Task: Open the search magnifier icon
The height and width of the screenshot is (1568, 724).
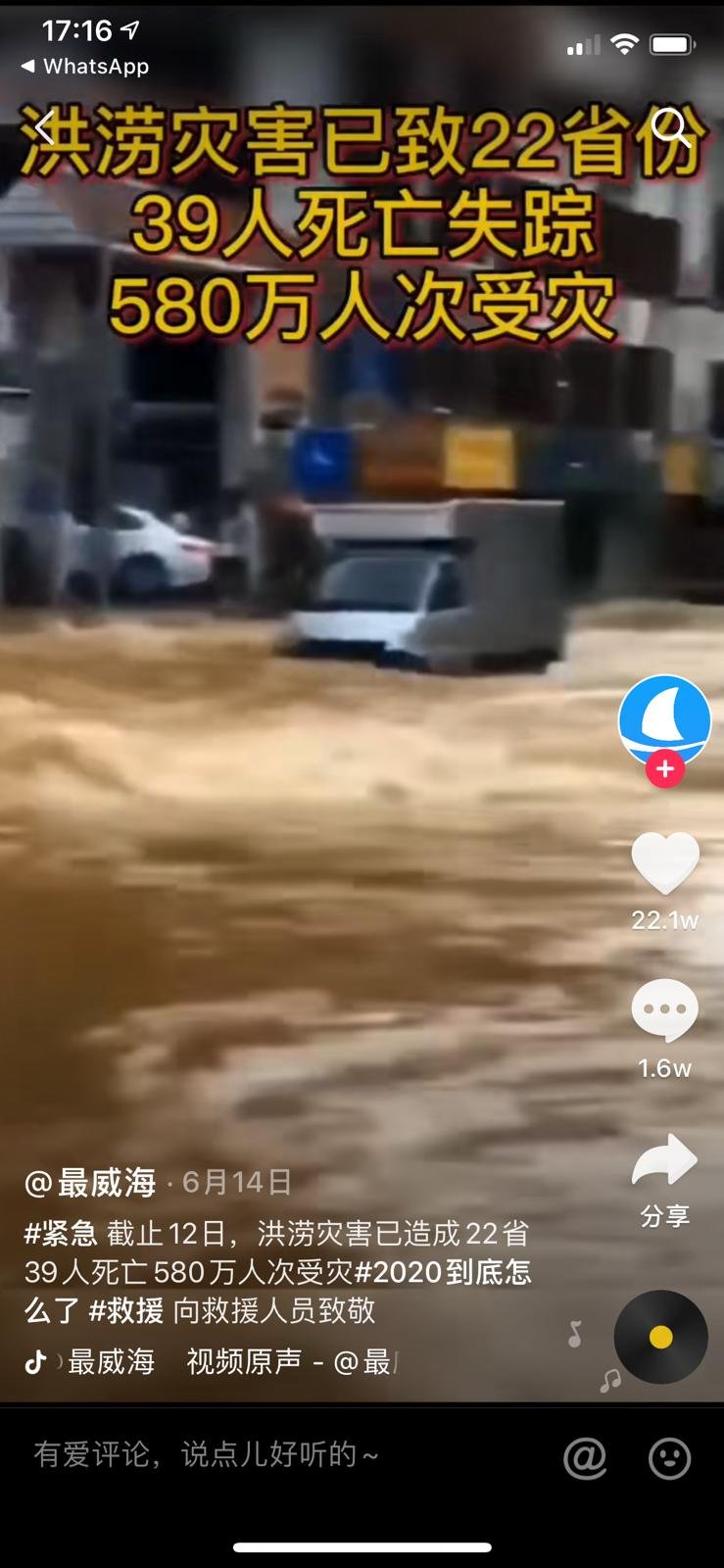Action: point(672,127)
